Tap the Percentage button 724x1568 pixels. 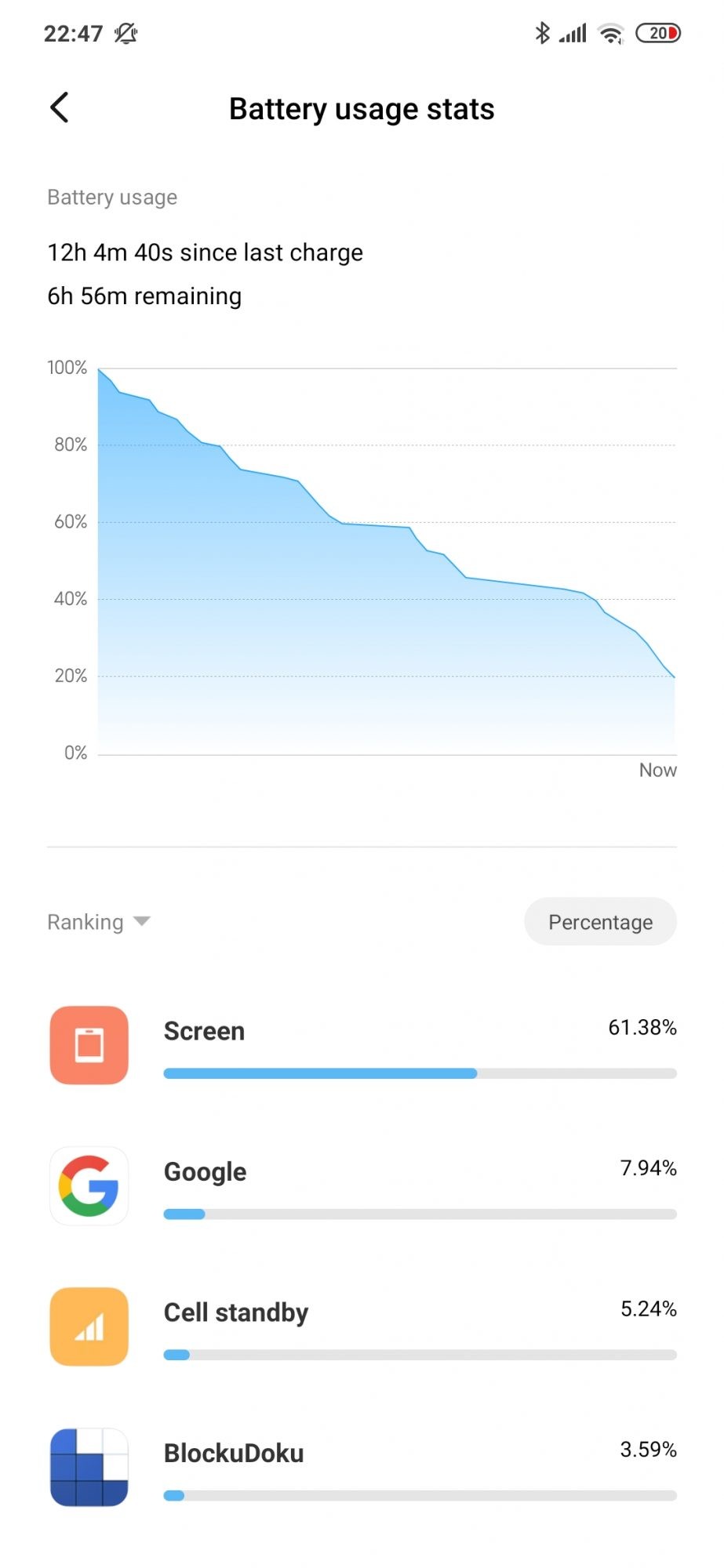(x=600, y=922)
